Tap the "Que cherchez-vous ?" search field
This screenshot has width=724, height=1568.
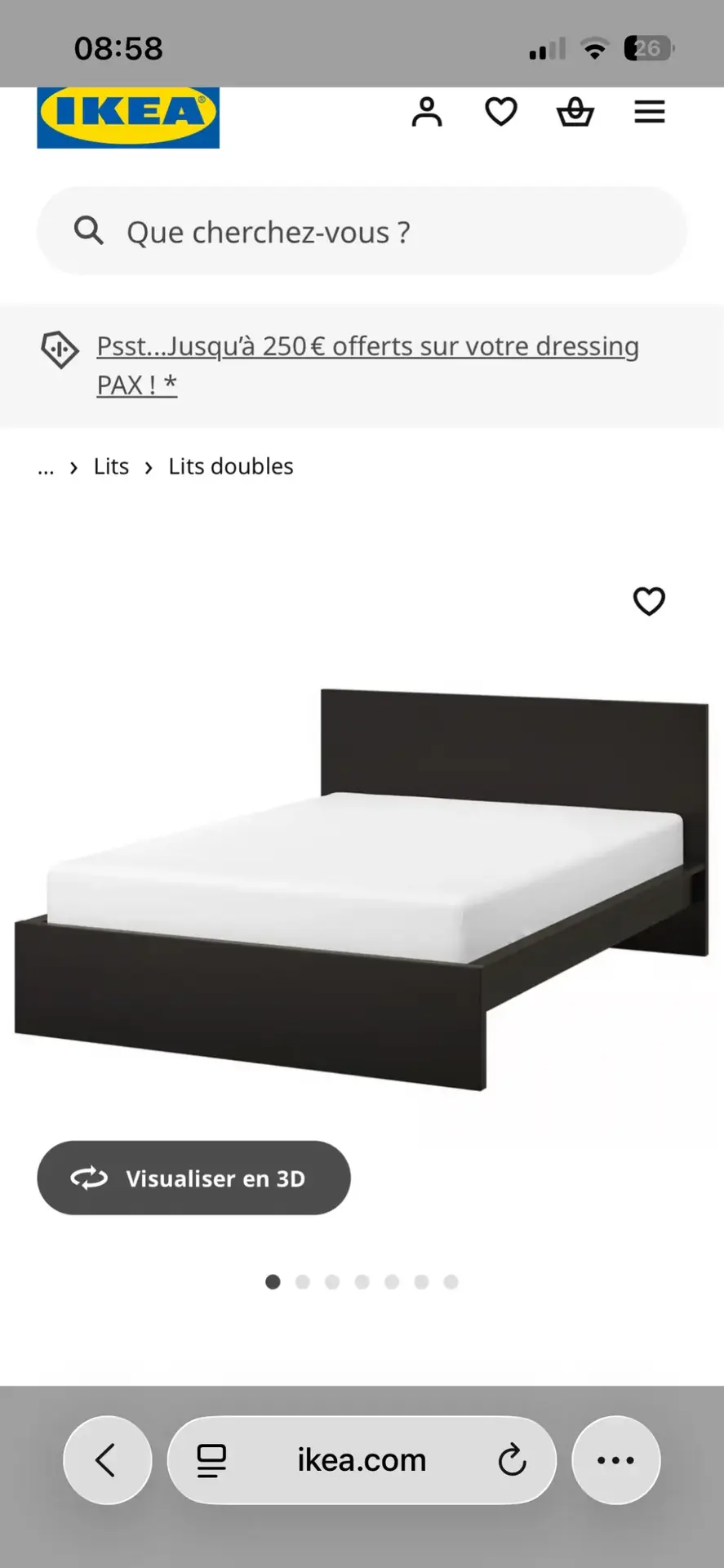[362, 232]
